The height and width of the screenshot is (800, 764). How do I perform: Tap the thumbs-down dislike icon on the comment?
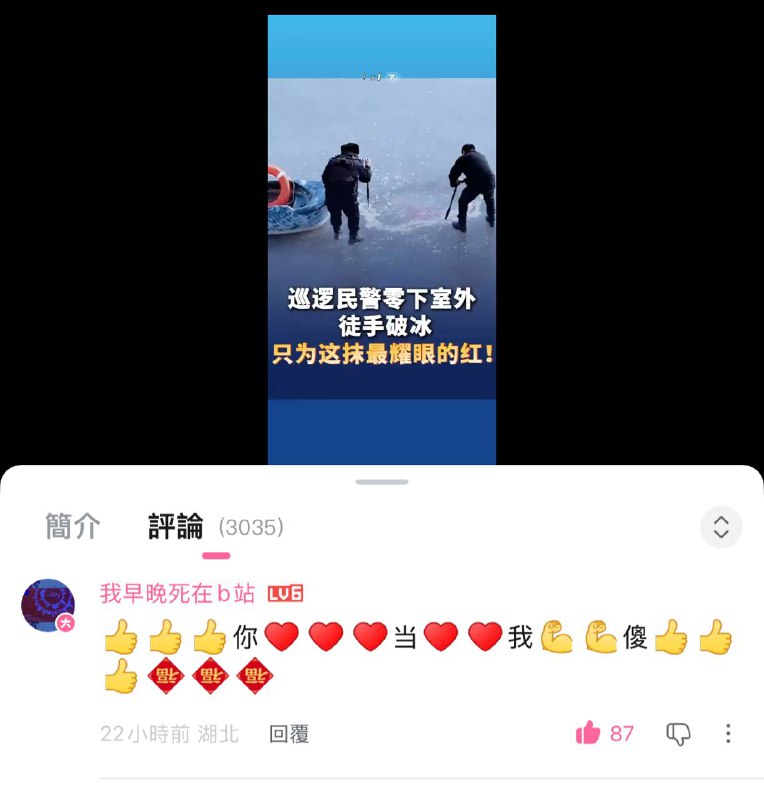coord(677,733)
